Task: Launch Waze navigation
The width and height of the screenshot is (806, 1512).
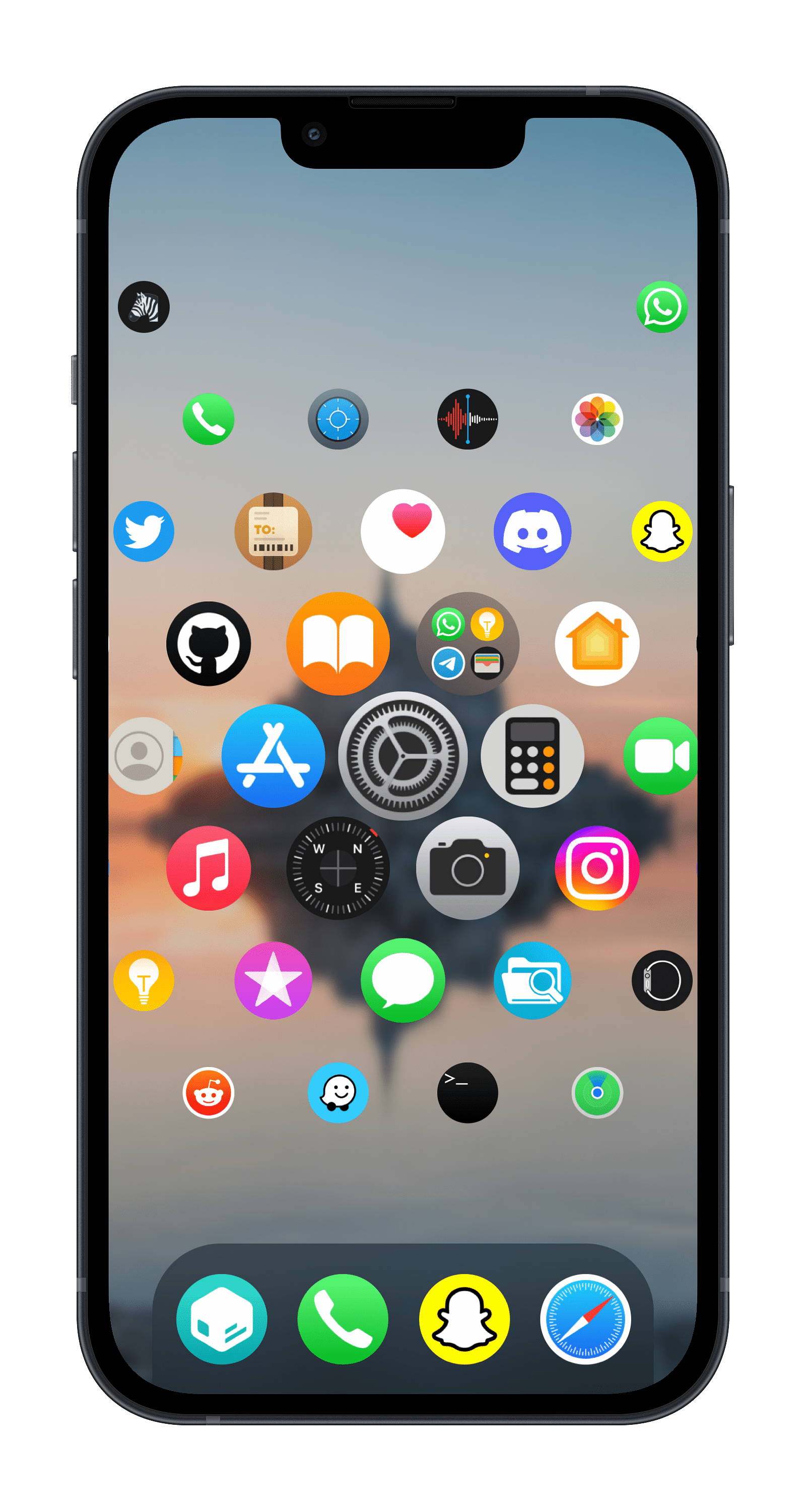Action: click(x=338, y=1093)
